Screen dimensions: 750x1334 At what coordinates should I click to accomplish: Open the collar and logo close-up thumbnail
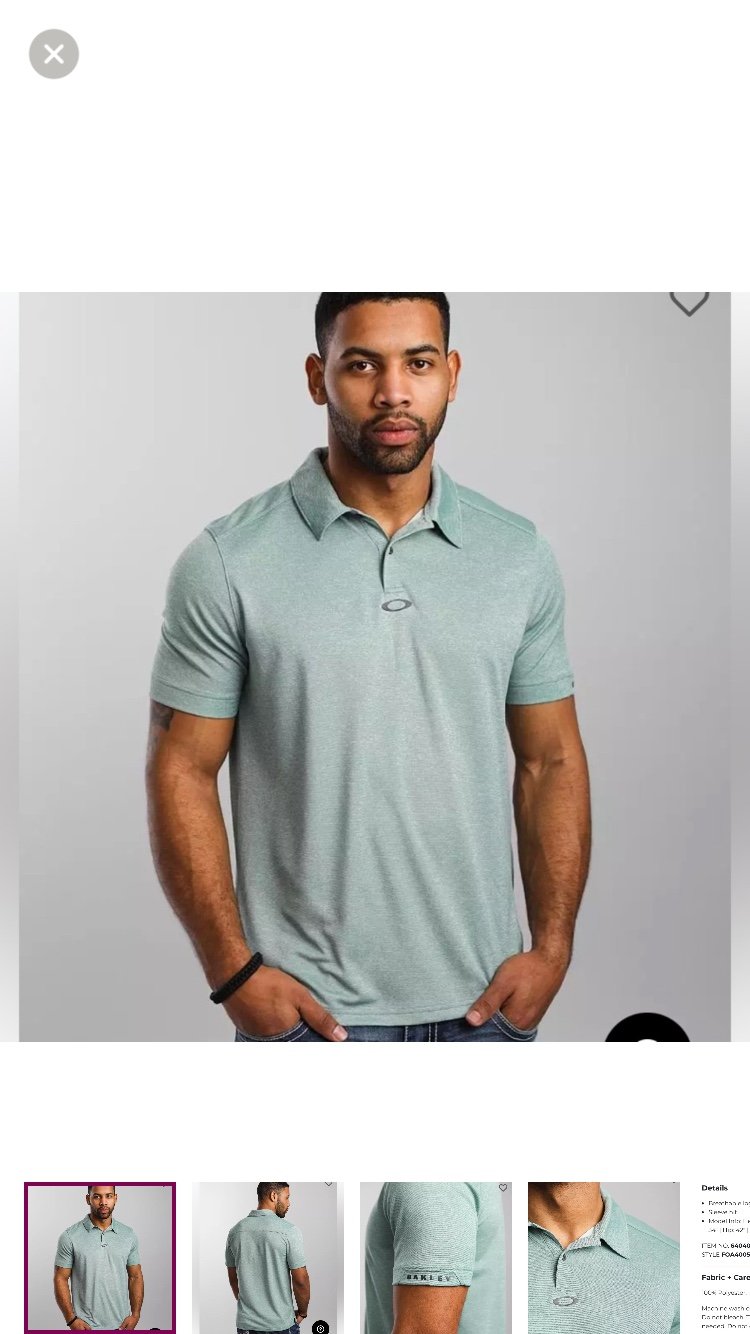(604, 1257)
